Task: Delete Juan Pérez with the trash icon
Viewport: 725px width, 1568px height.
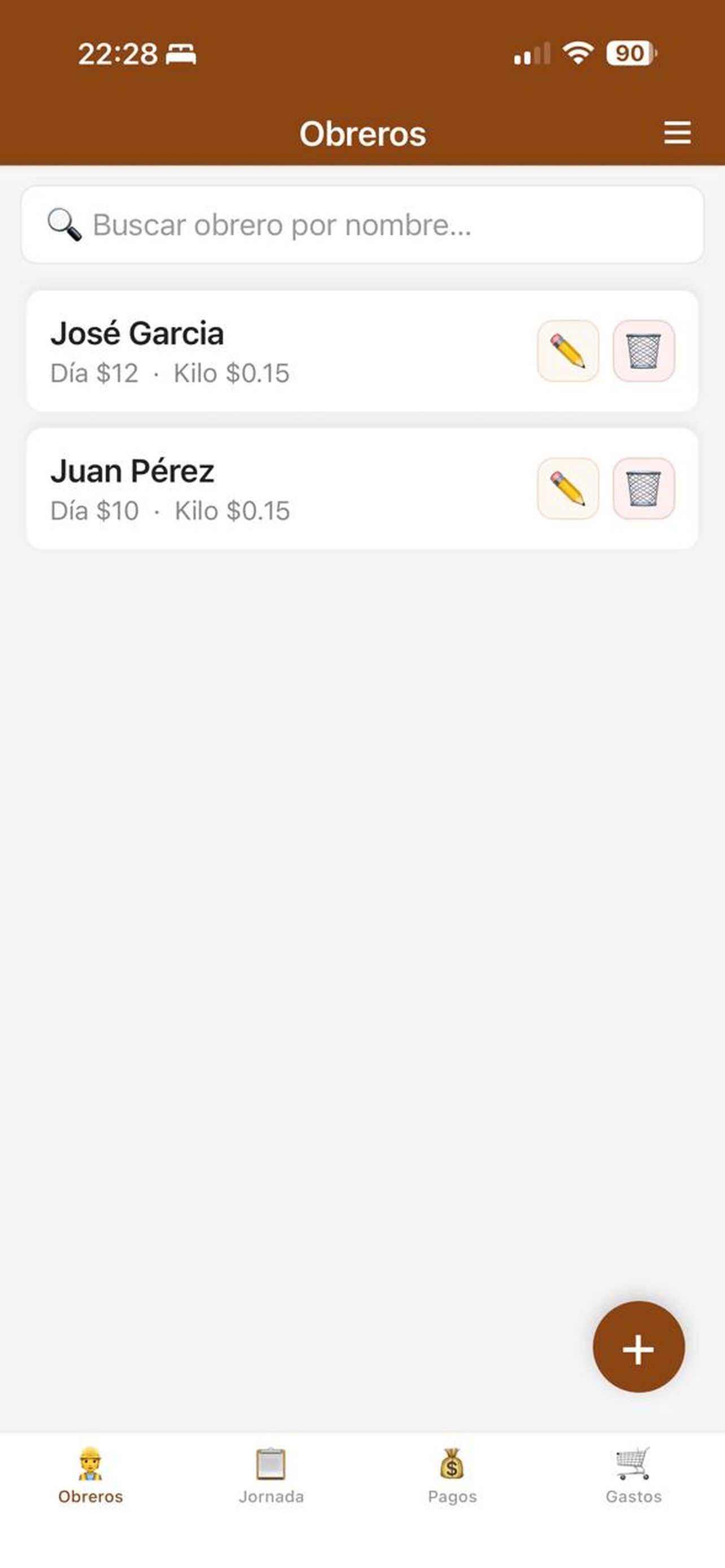Action: (644, 488)
